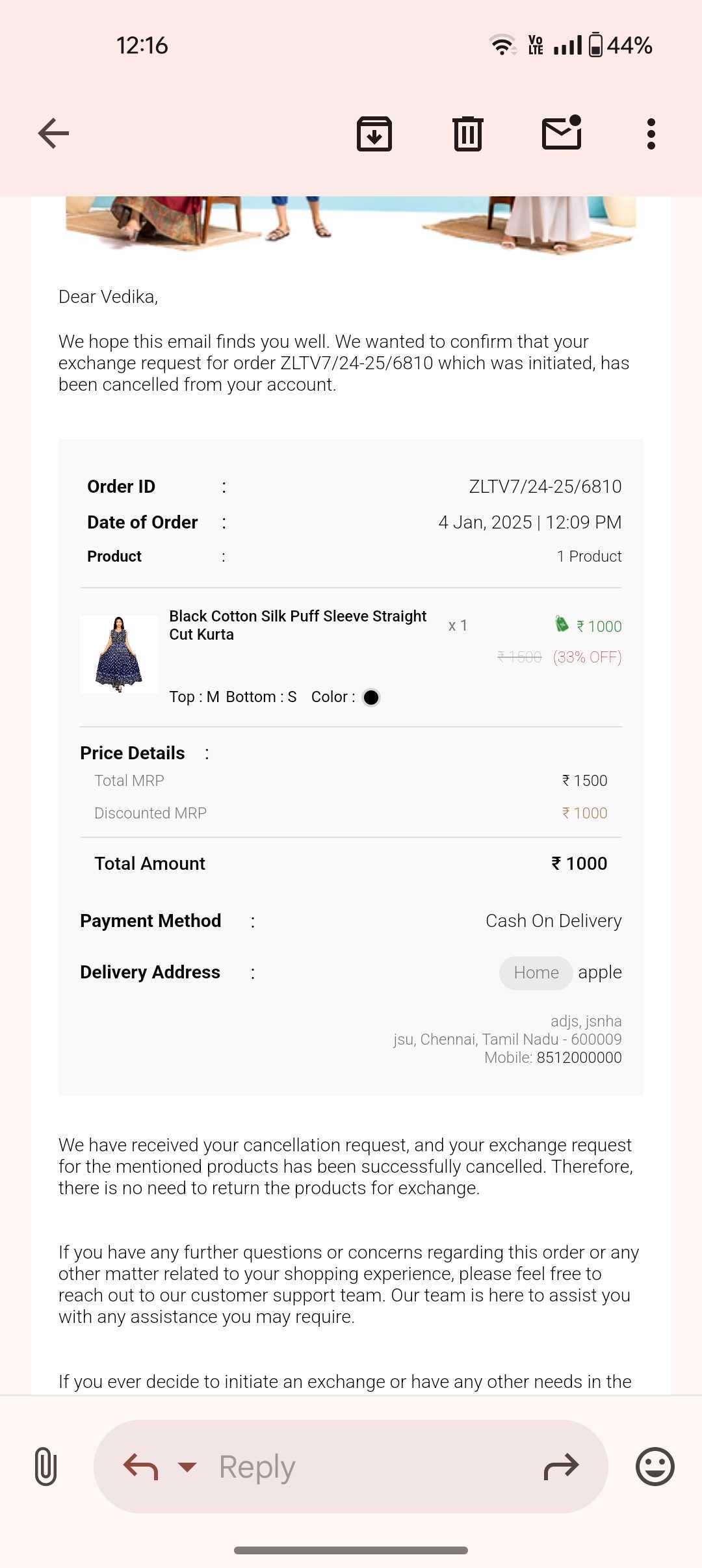This screenshot has height=1568, width=702.
Task: Select the quantity indicator x1
Action: [457, 625]
